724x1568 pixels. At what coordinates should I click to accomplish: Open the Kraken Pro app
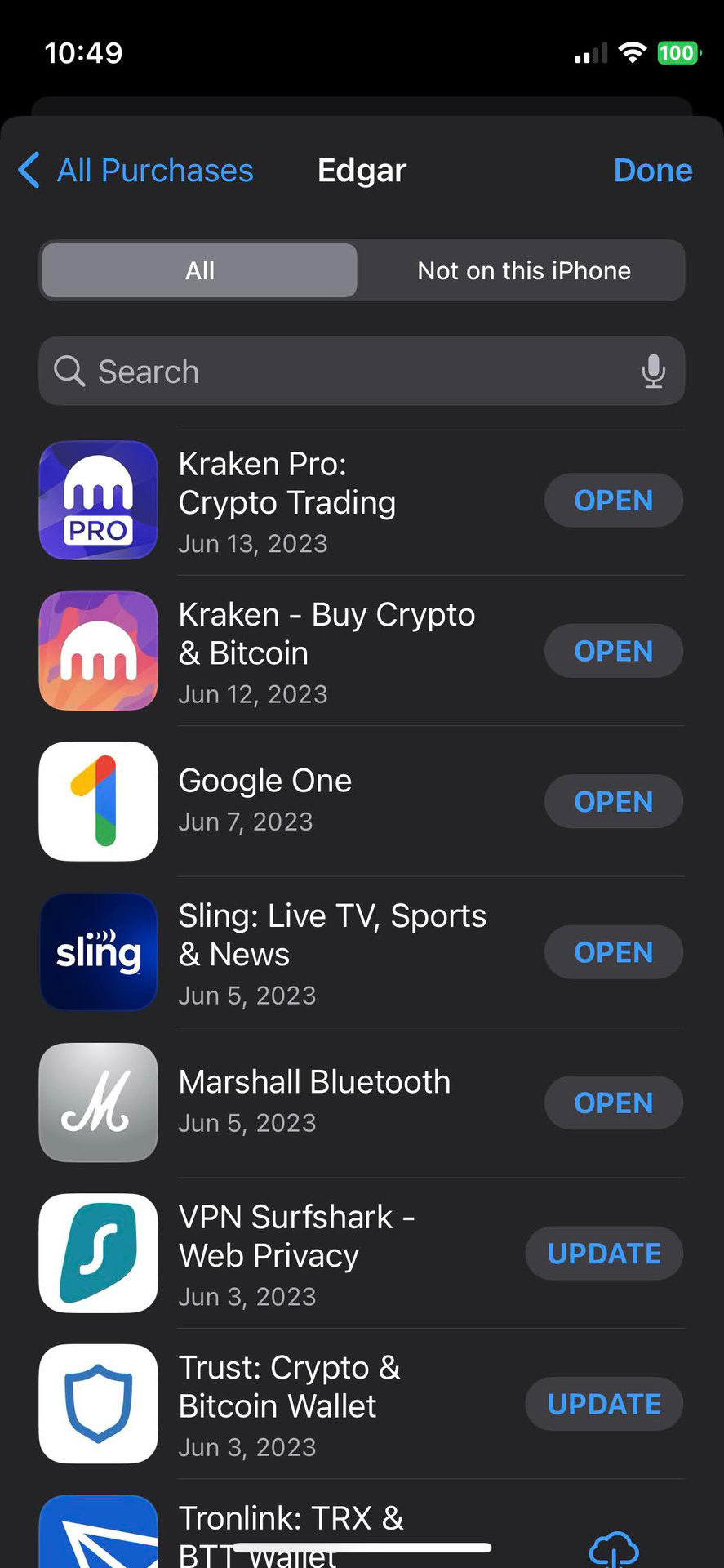pyautogui.click(x=613, y=501)
